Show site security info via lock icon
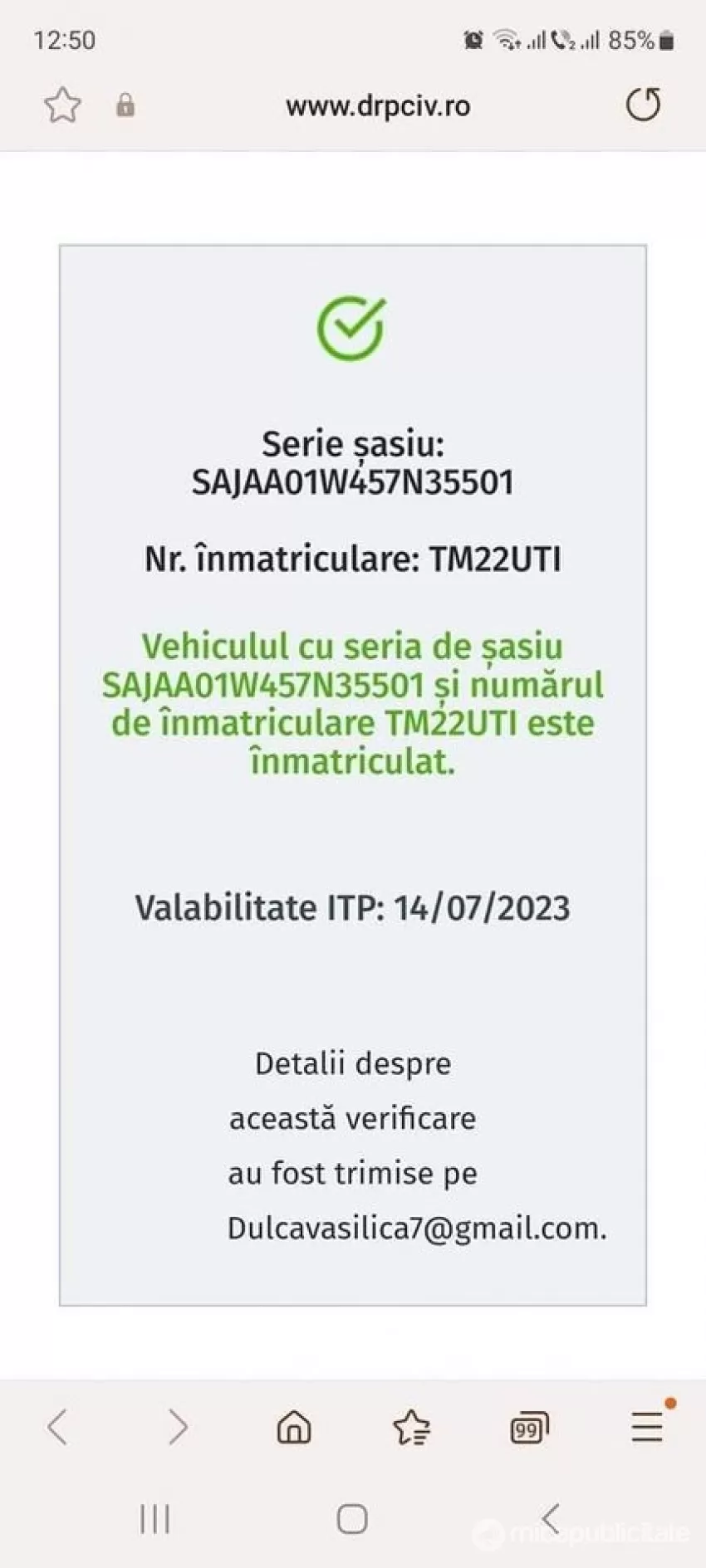 pos(125,105)
